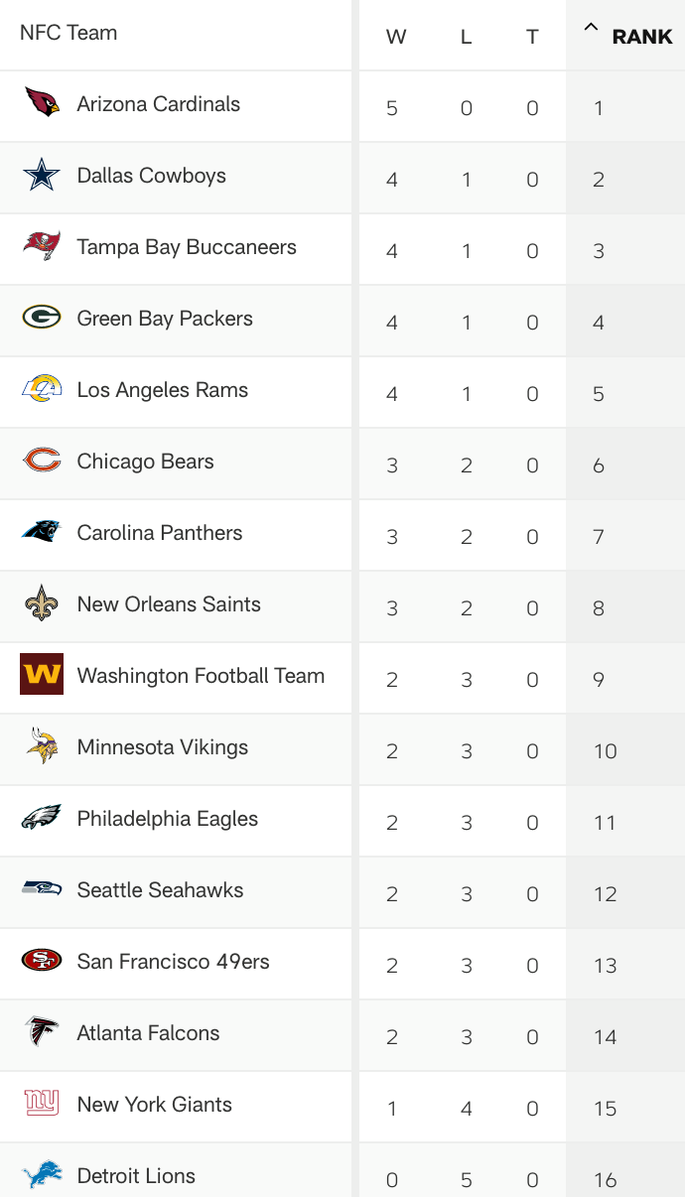The height and width of the screenshot is (1197, 685).
Task: Open Washington Football Team page
Action: 201,676
